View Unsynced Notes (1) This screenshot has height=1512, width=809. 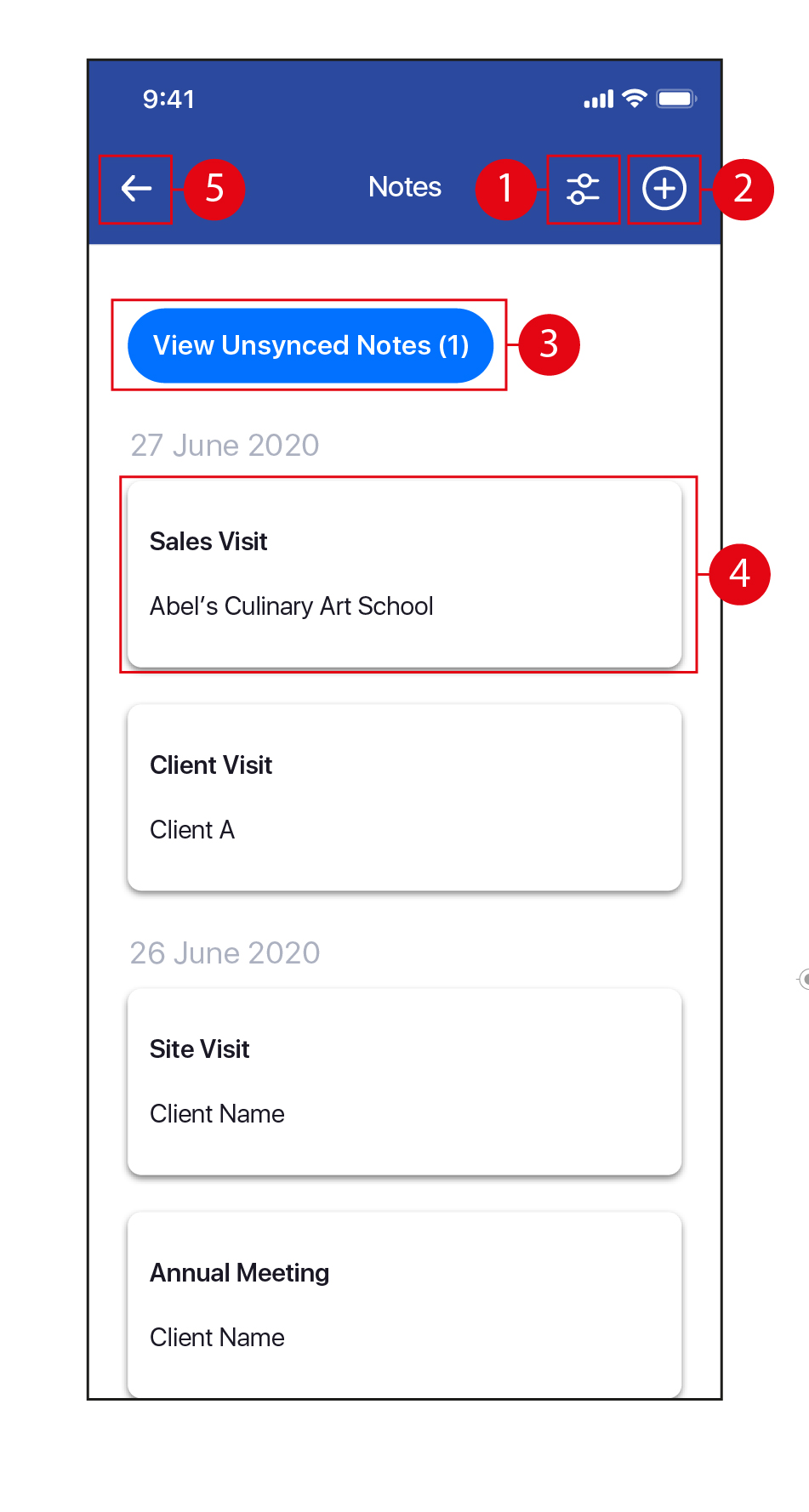coord(310,345)
